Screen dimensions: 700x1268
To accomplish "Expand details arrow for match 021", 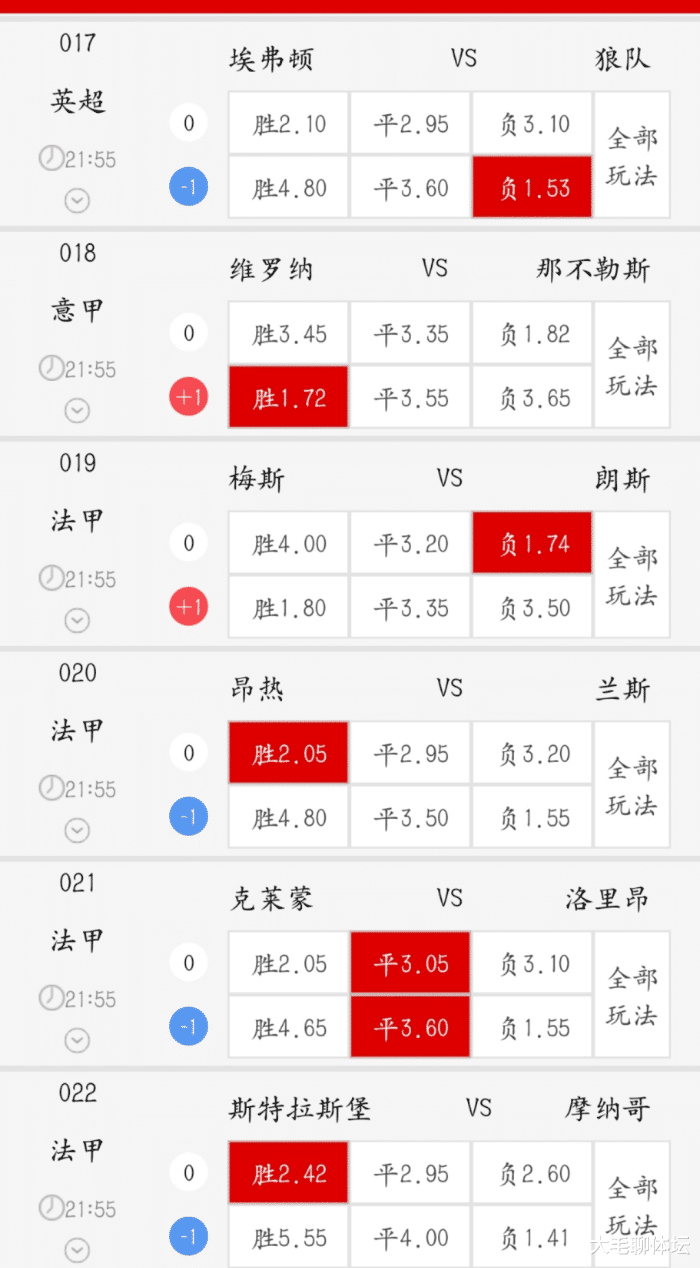I will click(x=77, y=1041).
